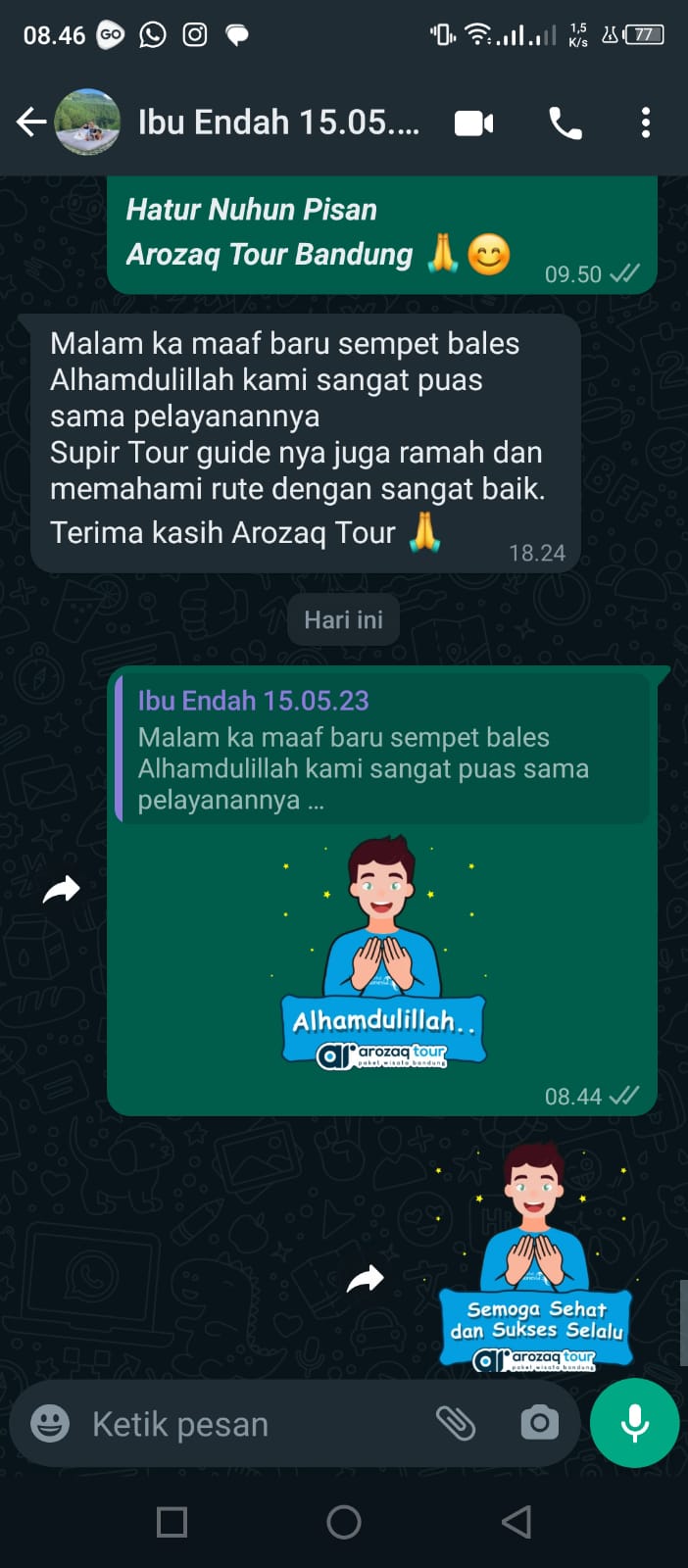Forward the Alhamdulillah sticker message

click(x=62, y=890)
